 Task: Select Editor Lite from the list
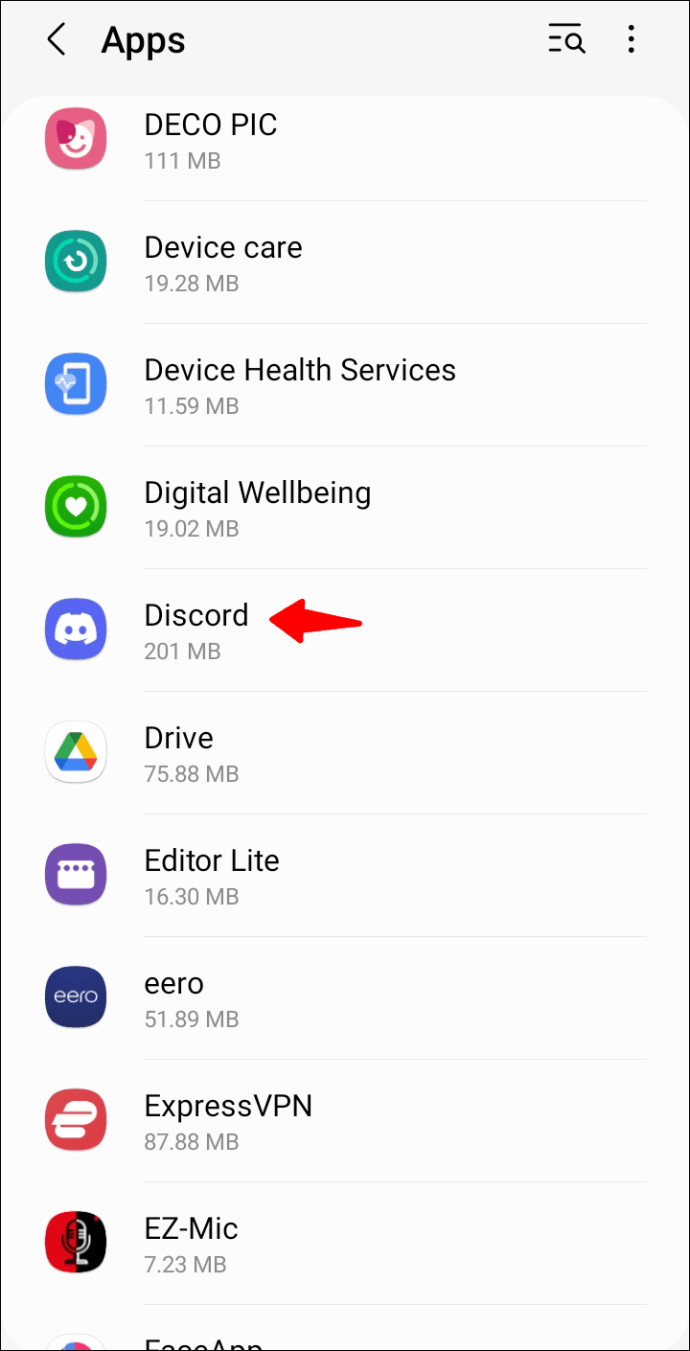[345, 876]
